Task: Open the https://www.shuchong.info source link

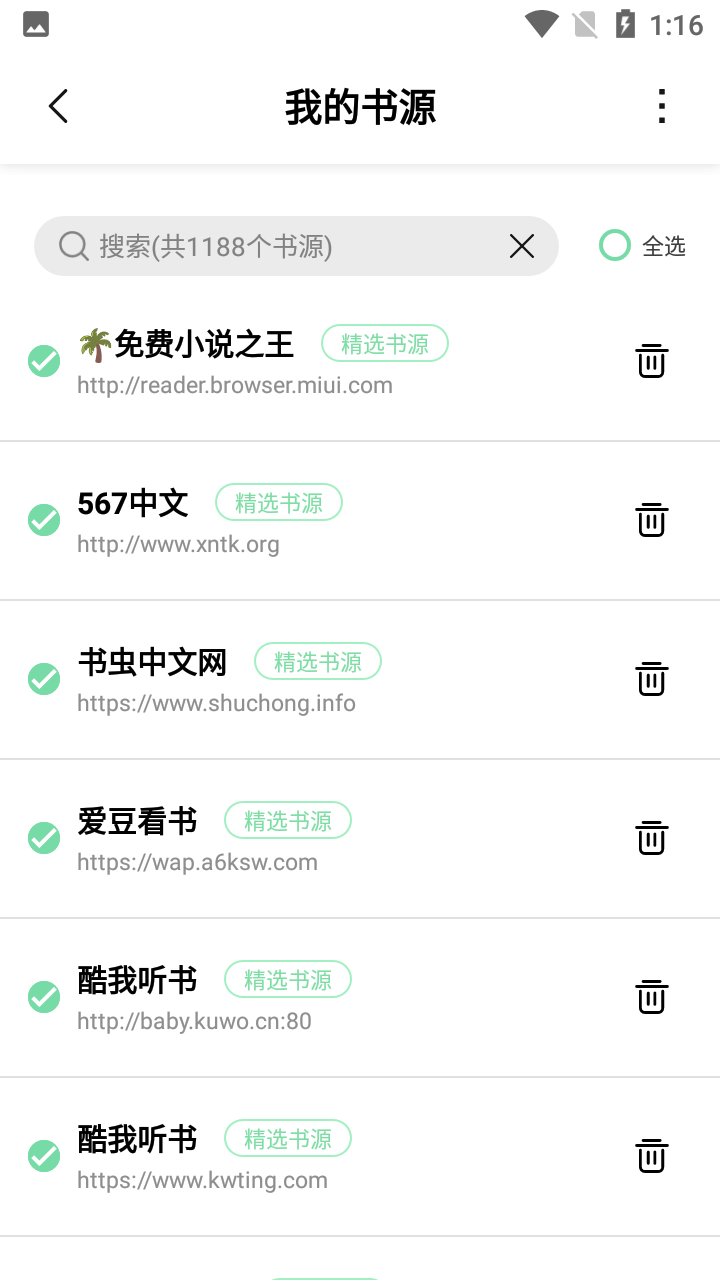Action: point(216,703)
